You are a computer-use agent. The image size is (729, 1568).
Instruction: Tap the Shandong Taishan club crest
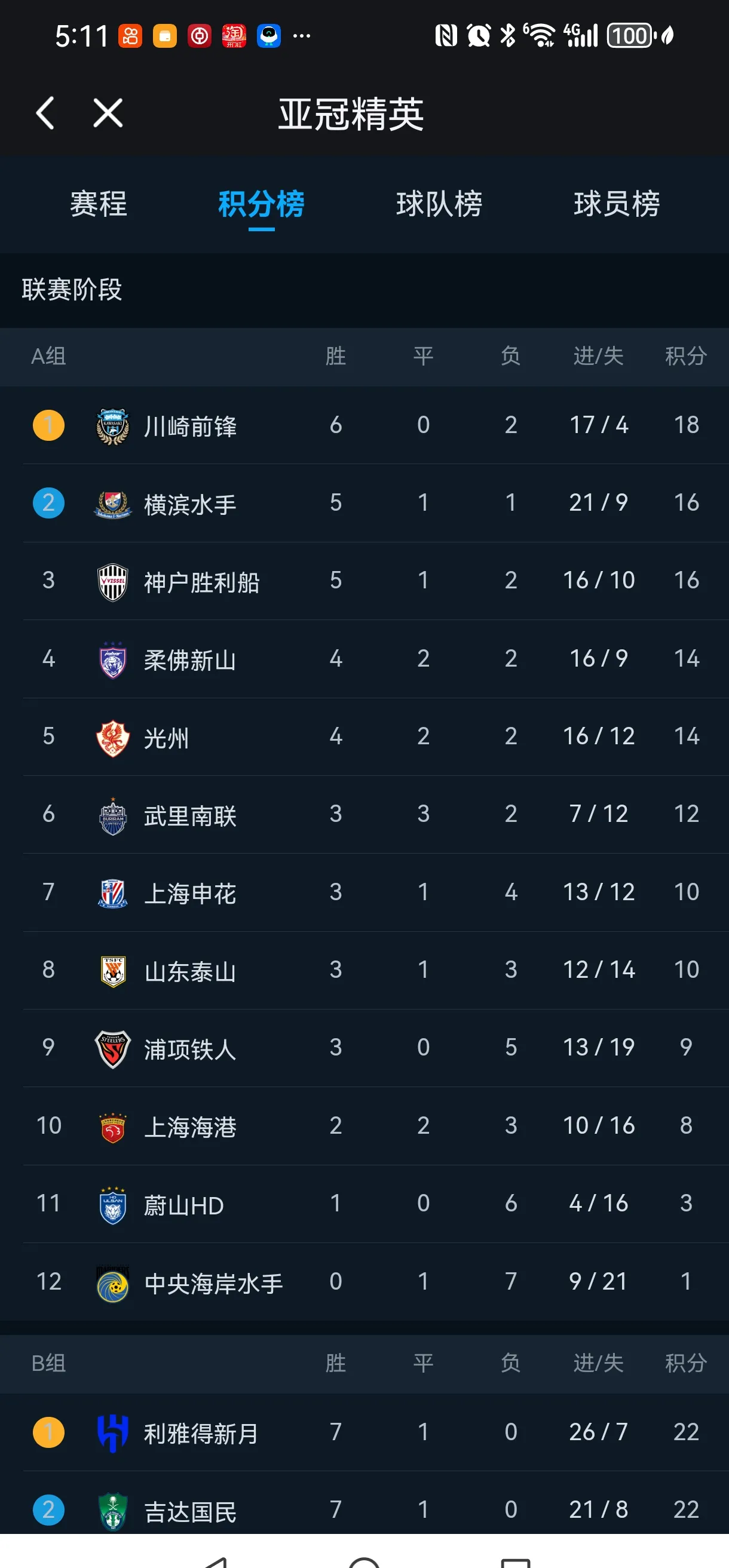pyautogui.click(x=112, y=970)
